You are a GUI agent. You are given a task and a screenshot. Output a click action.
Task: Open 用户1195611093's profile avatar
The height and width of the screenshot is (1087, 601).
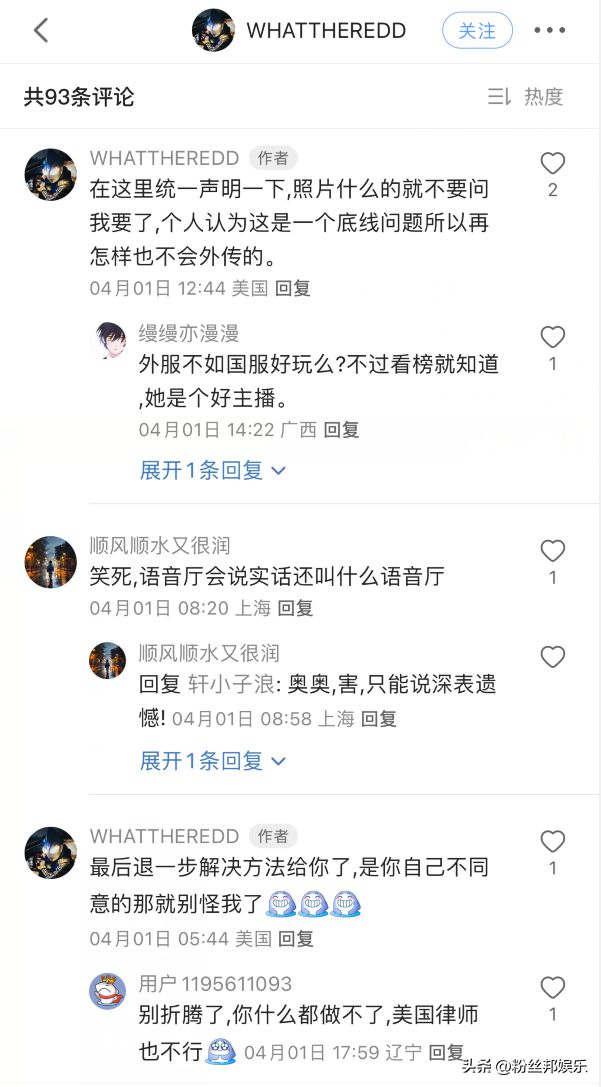click(x=107, y=991)
